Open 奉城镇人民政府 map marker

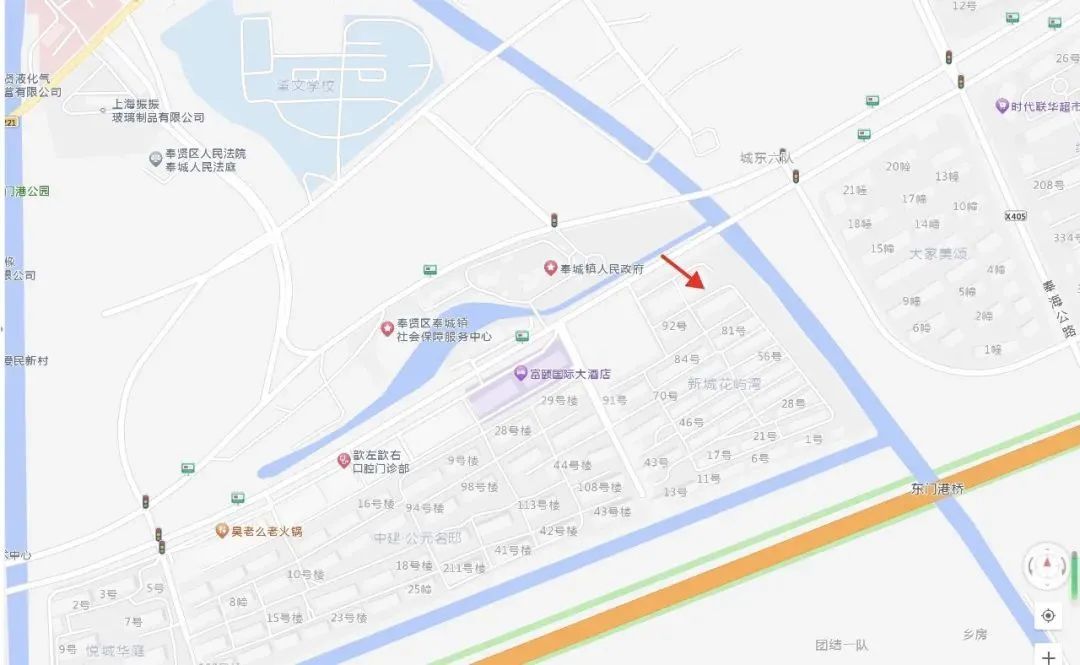(550, 268)
